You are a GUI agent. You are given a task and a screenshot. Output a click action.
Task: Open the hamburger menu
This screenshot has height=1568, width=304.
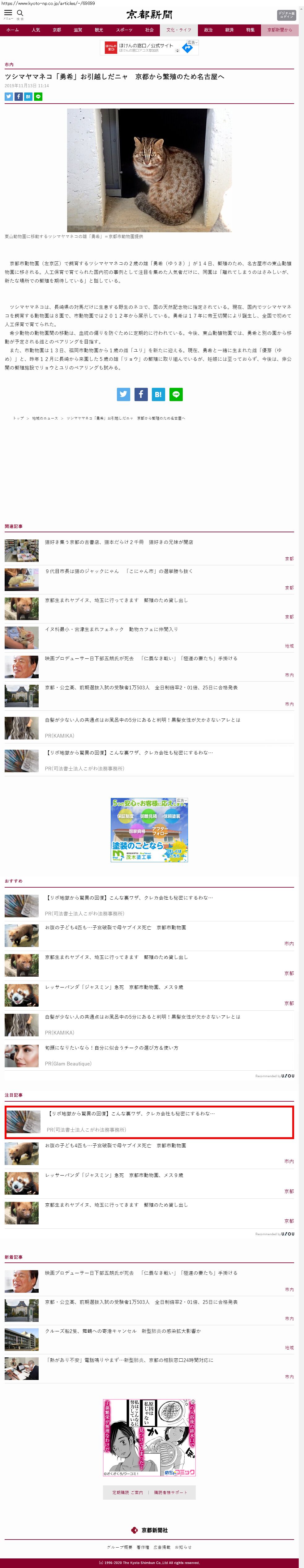pyautogui.click(x=8, y=13)
